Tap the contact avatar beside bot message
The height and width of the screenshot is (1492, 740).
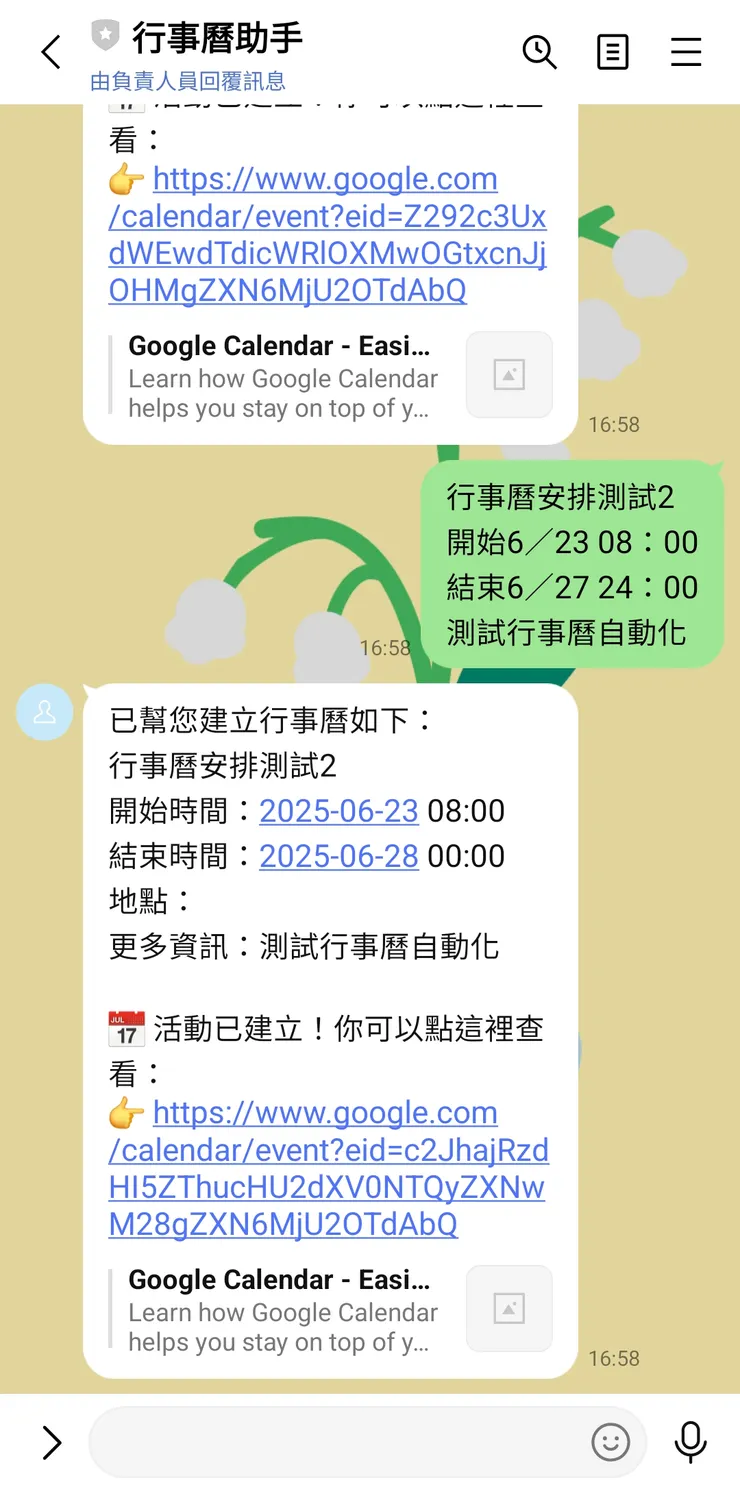pos(44,712)
